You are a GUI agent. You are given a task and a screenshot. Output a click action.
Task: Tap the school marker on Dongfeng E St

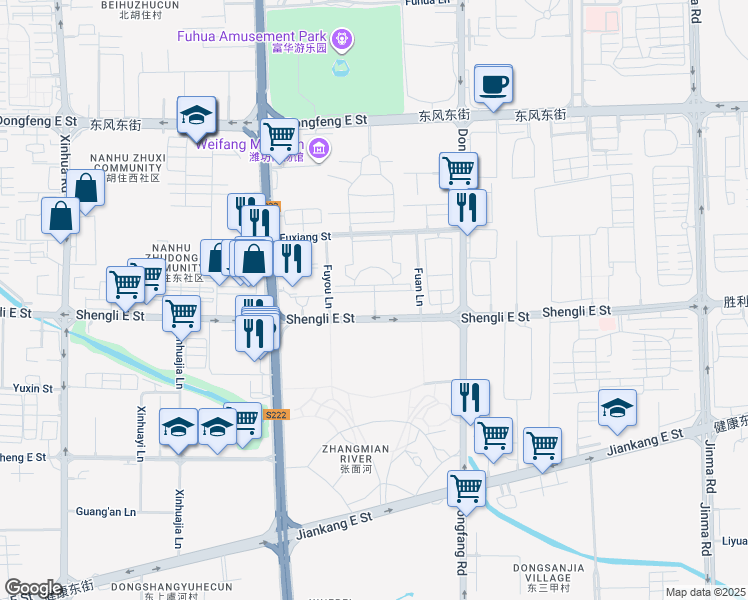197,116
